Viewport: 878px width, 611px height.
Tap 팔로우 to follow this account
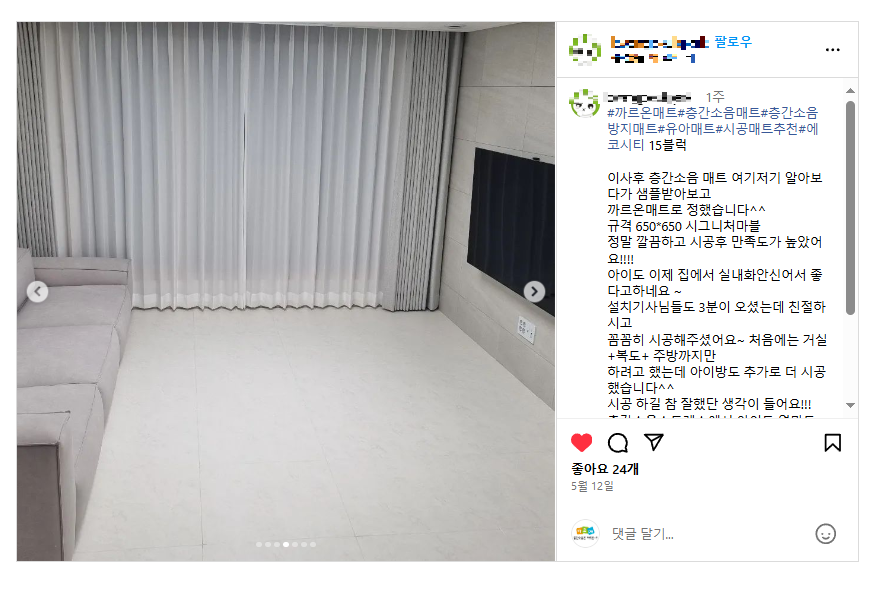733,42
